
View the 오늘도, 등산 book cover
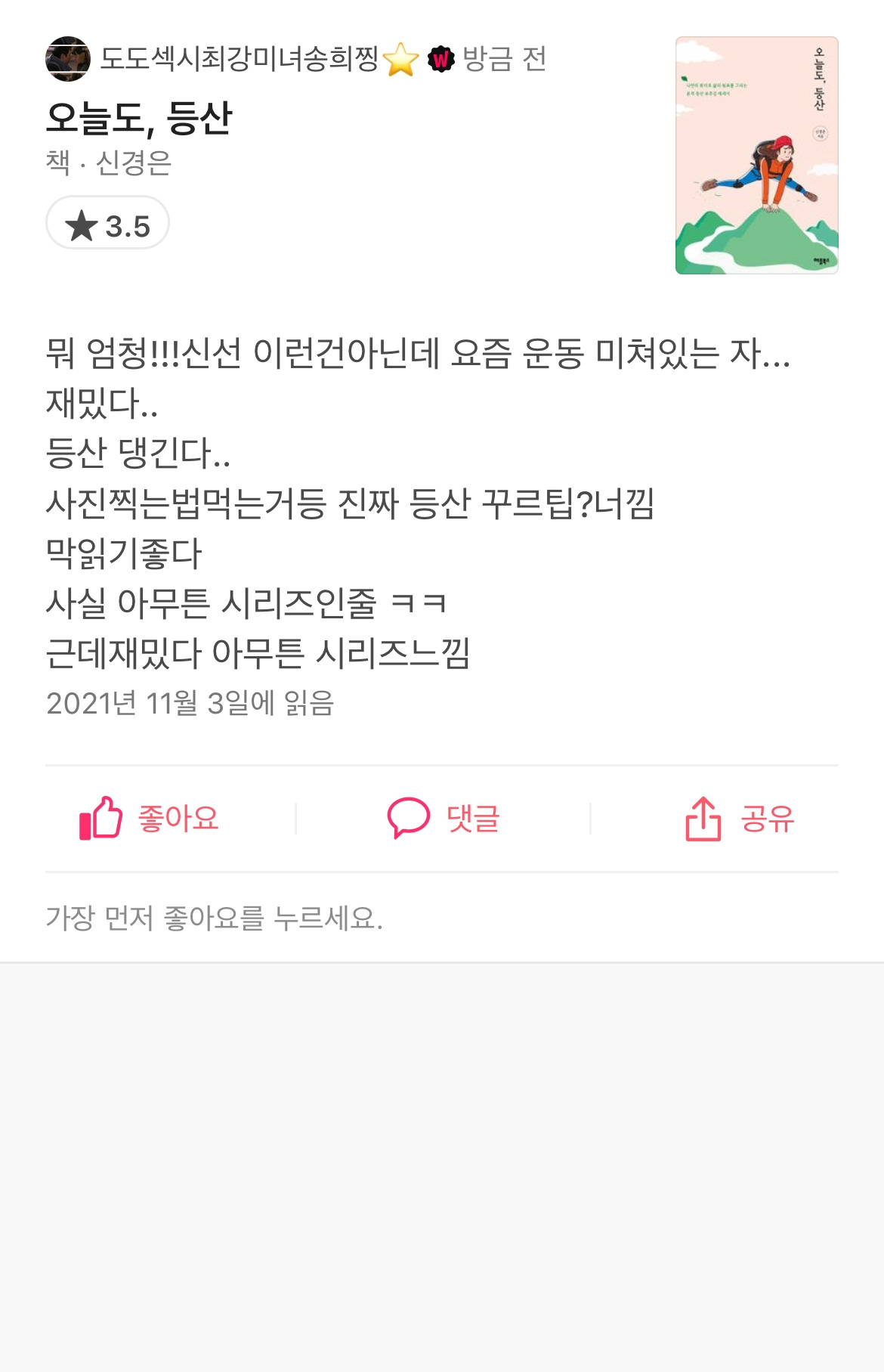pyautogui.click(x=756, y=155)
